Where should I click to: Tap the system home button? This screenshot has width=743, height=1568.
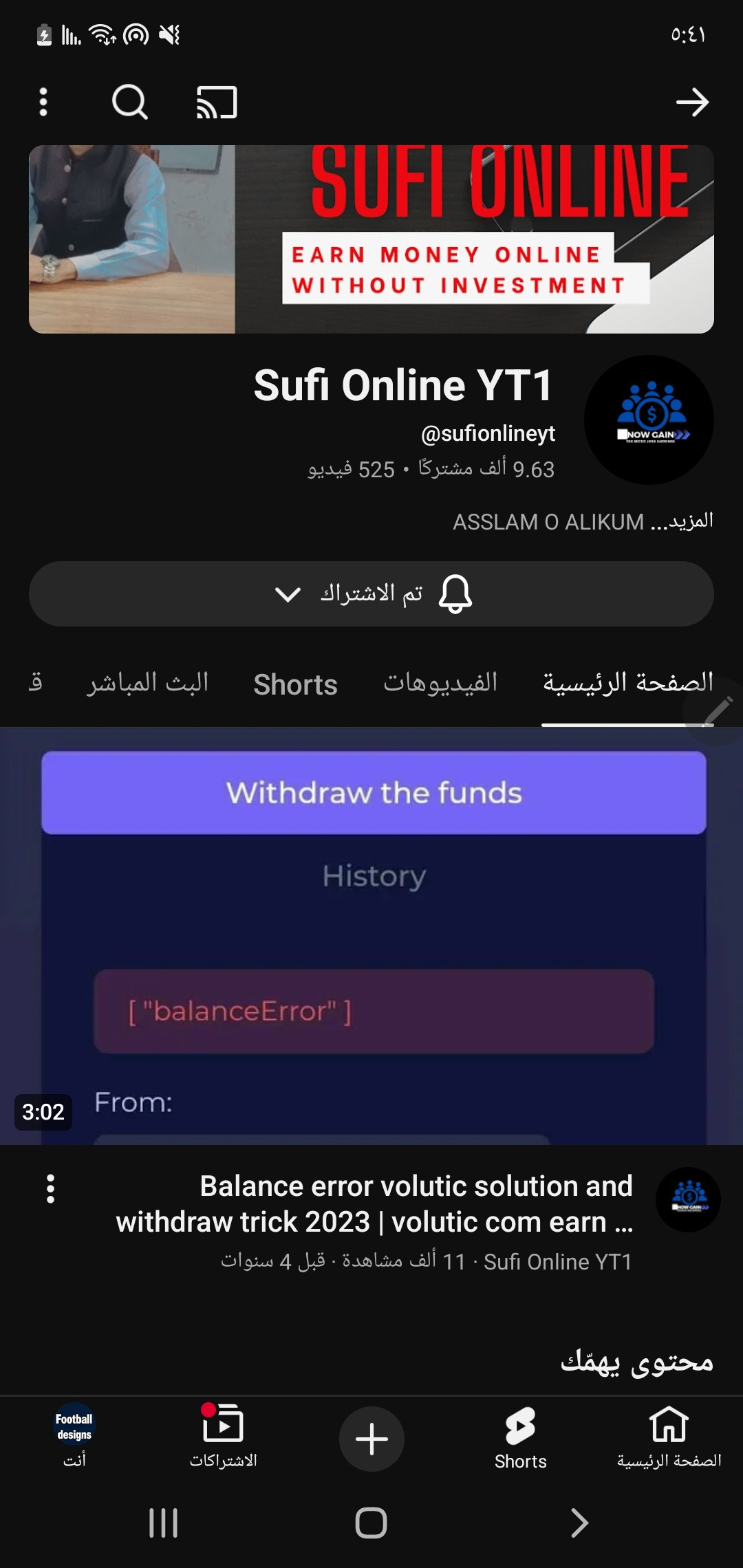(371, 1523)
